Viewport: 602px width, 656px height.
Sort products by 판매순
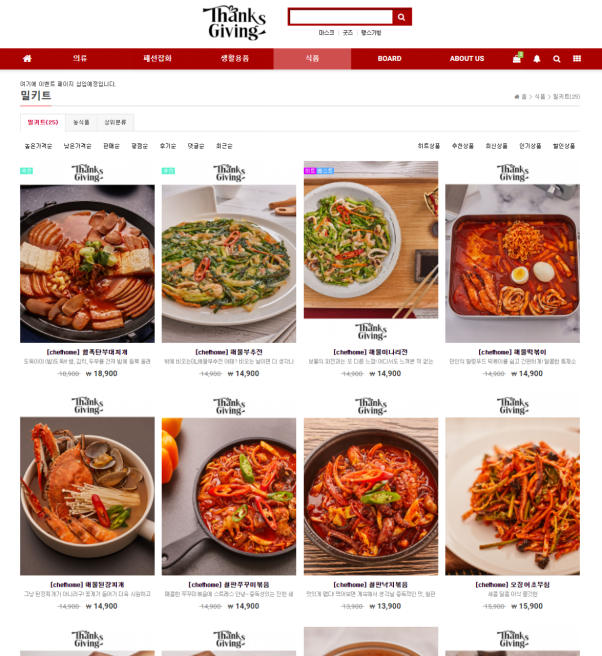point(111,146)
